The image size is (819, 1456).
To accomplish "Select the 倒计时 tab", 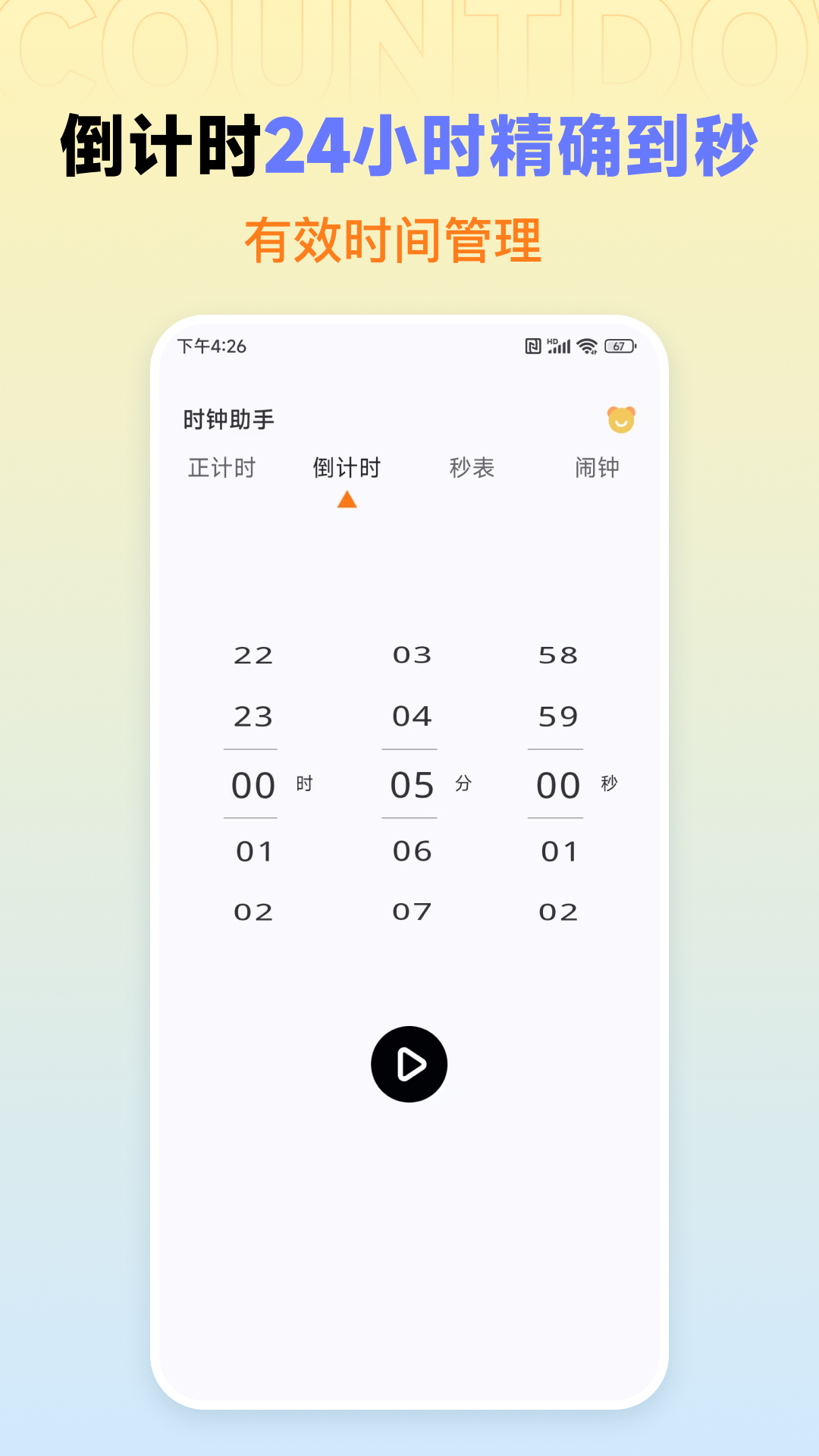I will pos(347,468).
